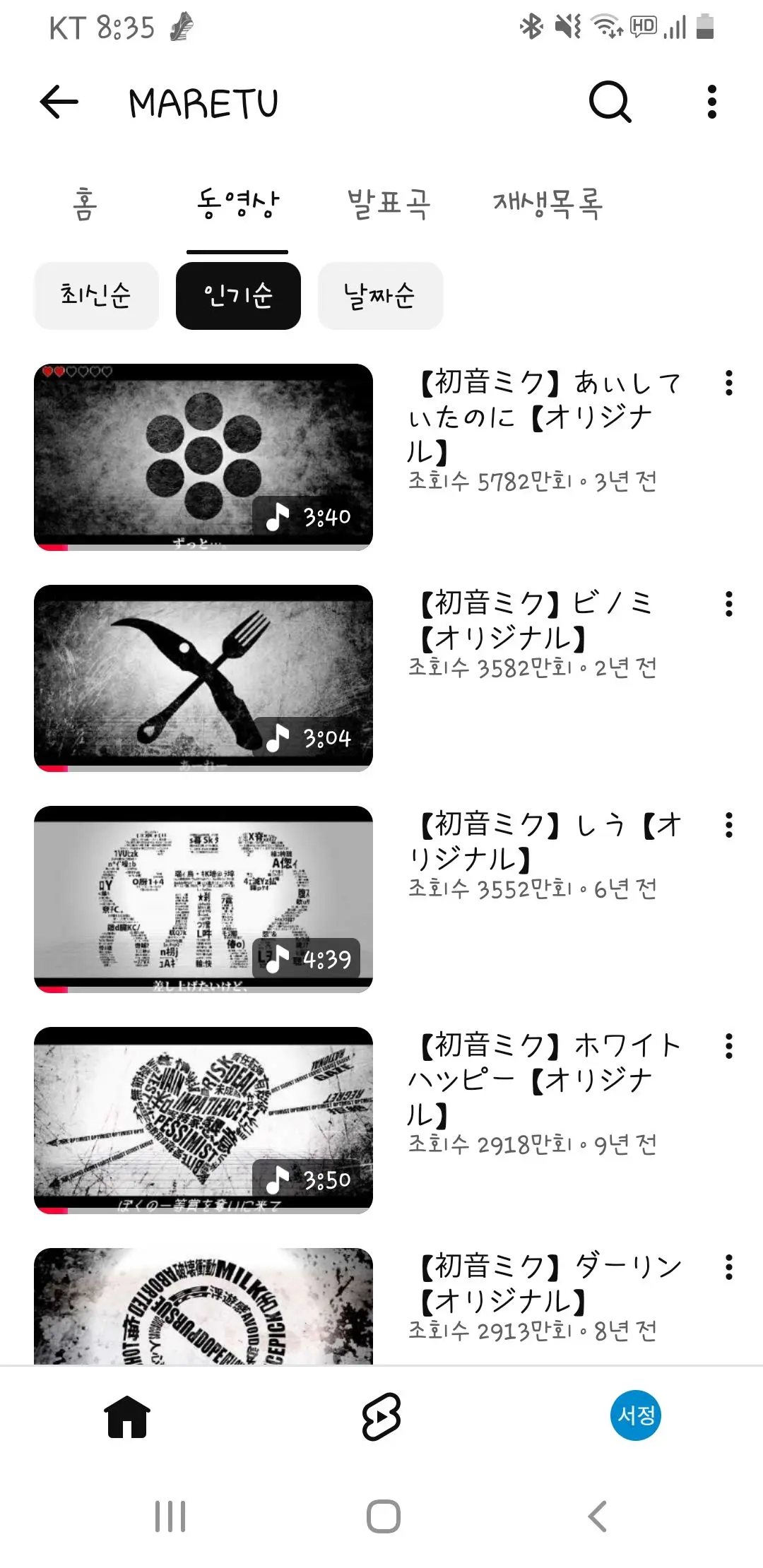
Task: Switch to the 홈 tab
Action: [85, 206]
